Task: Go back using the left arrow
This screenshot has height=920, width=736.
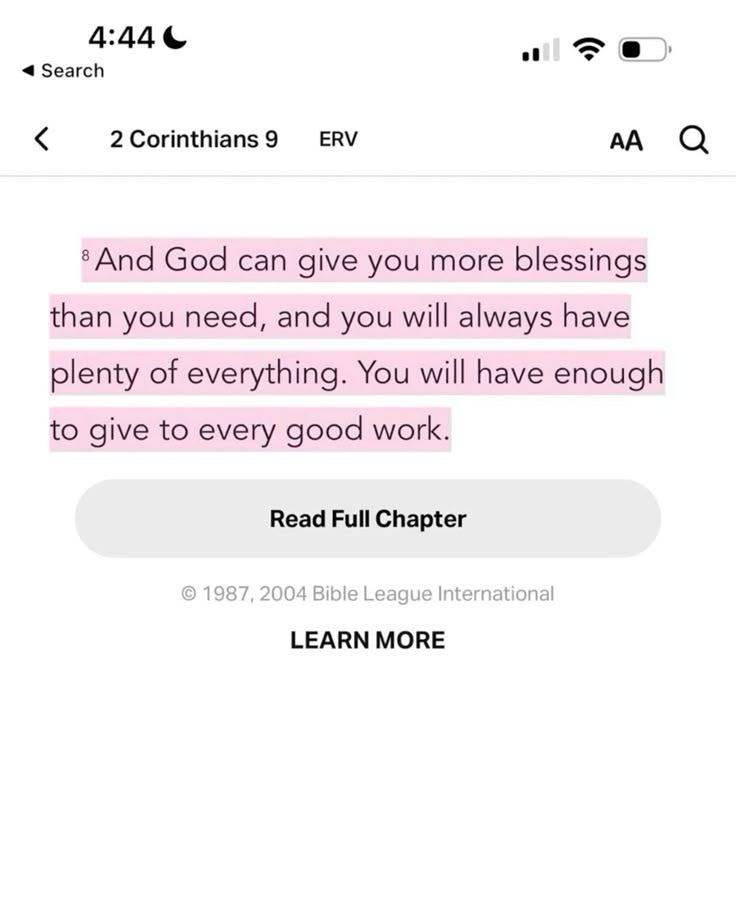Action: click(x=41, y=139)
